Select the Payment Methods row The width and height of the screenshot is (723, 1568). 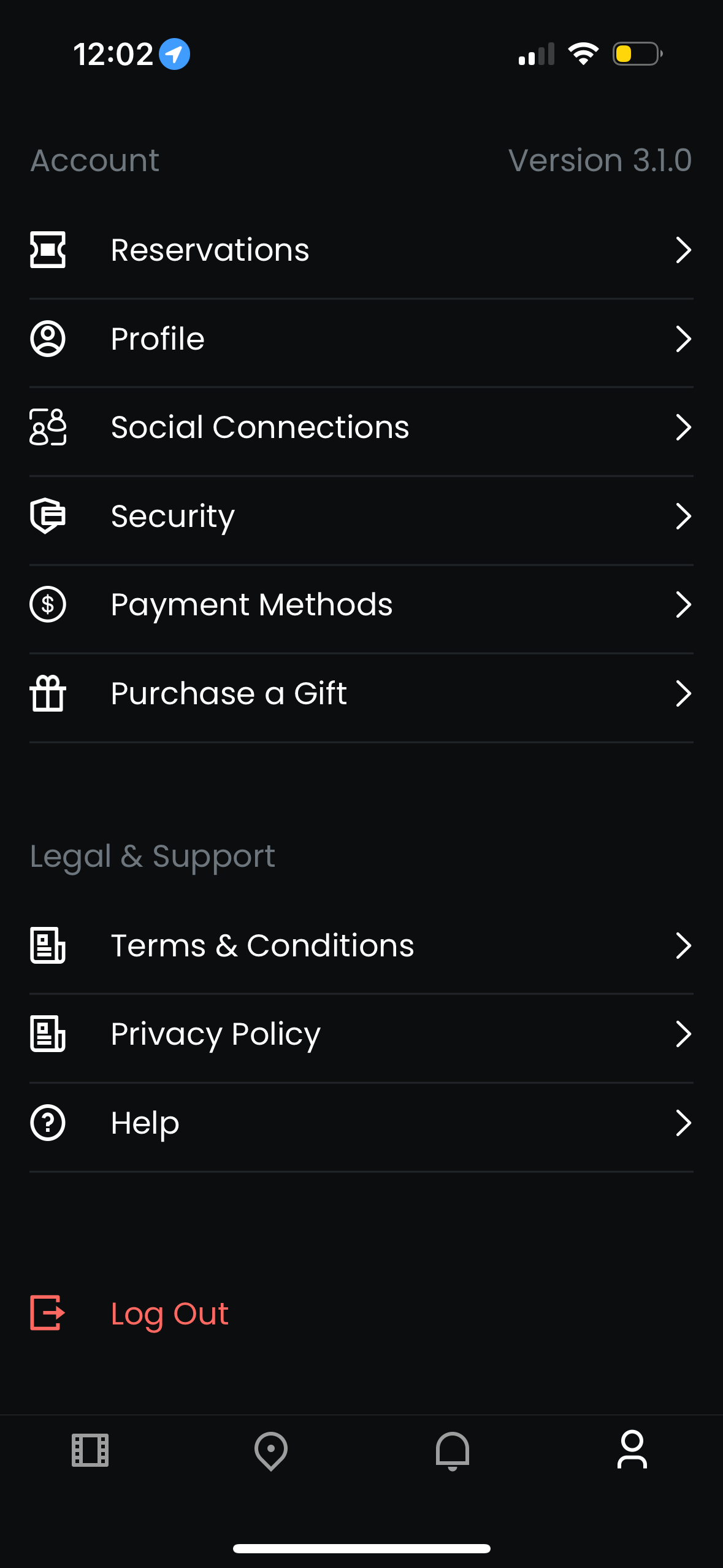point(362,604)
